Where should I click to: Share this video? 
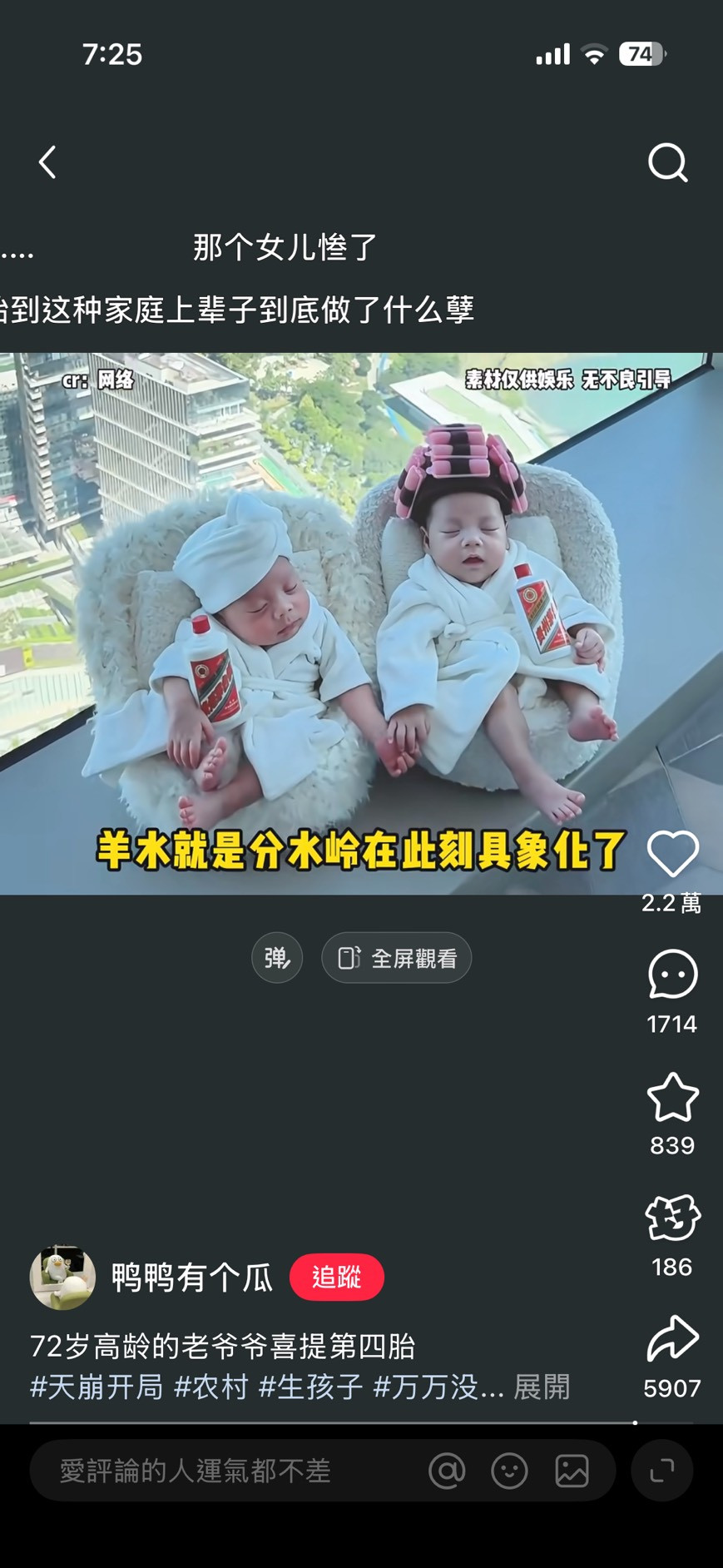click(x=672, y=1338)
